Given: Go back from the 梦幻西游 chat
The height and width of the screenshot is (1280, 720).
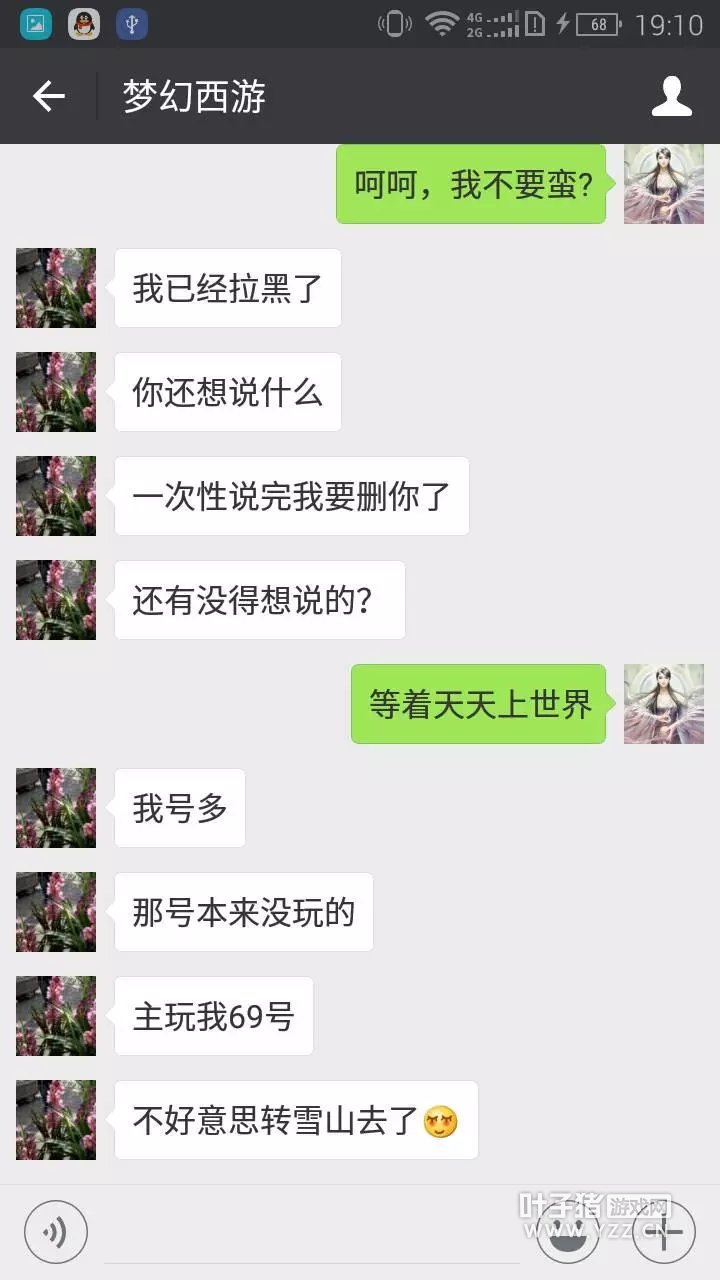Looking at the screenshot, I should [x=48, y=96].
